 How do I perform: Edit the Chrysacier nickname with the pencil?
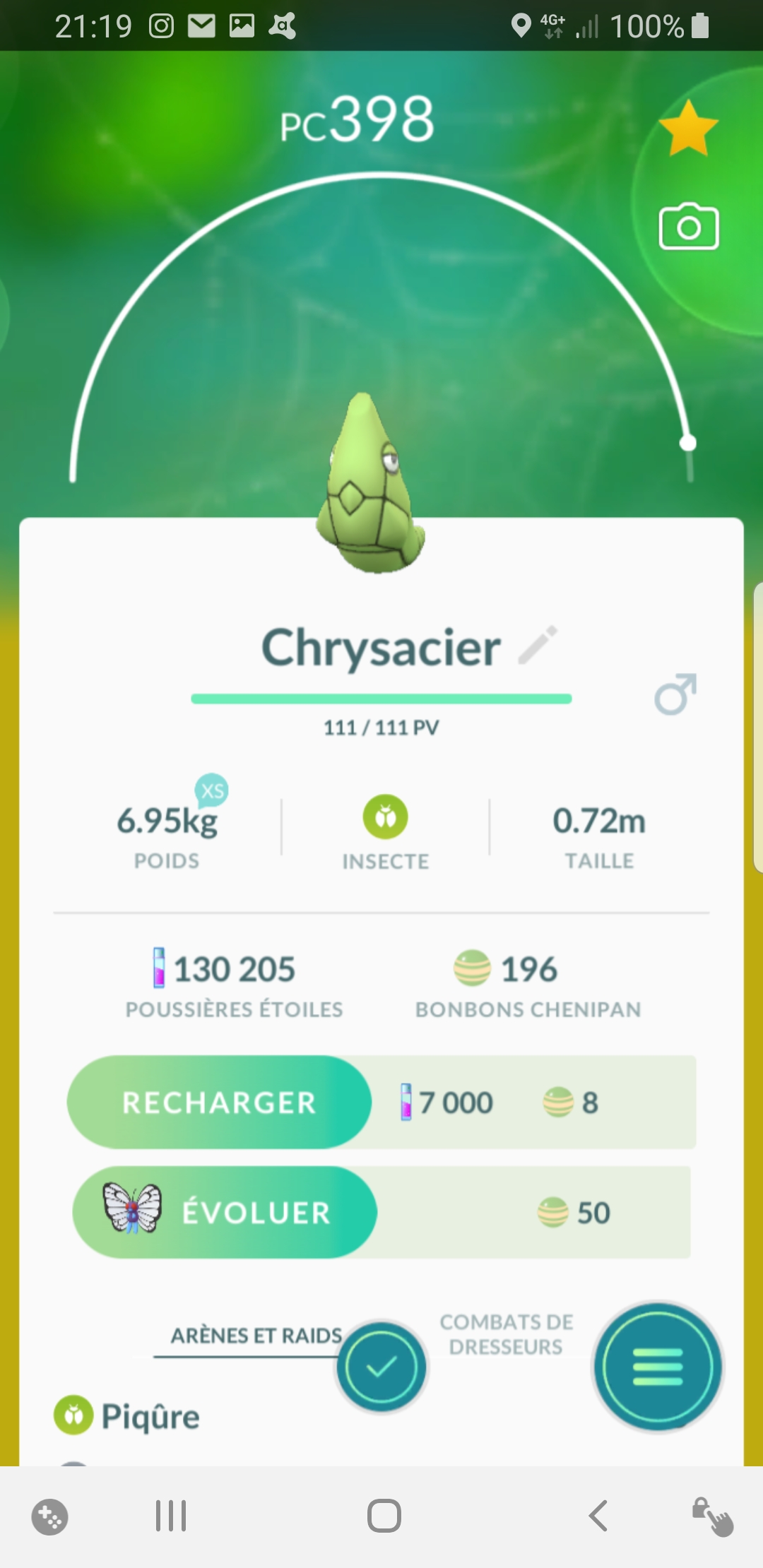click(538, 645)
